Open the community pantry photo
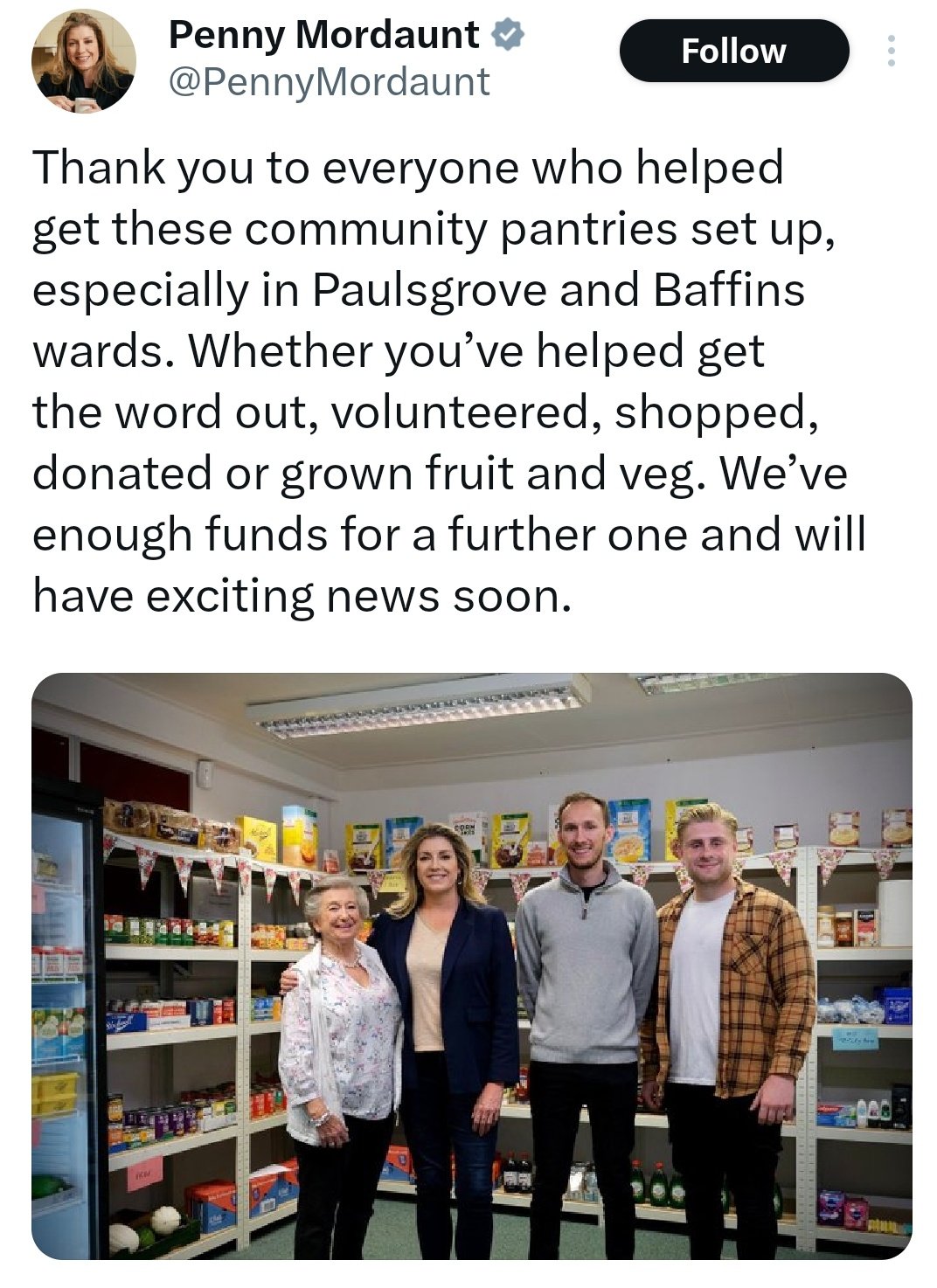 (471, 965)
